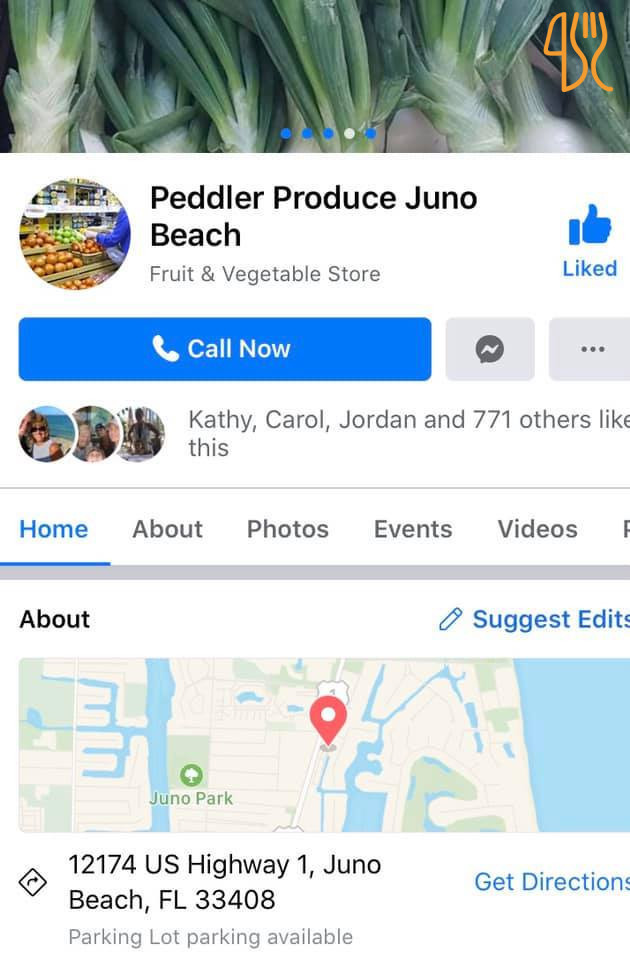The image size is (630, 960).
Task: Go to the Videos tab
Action: [538, 529]
